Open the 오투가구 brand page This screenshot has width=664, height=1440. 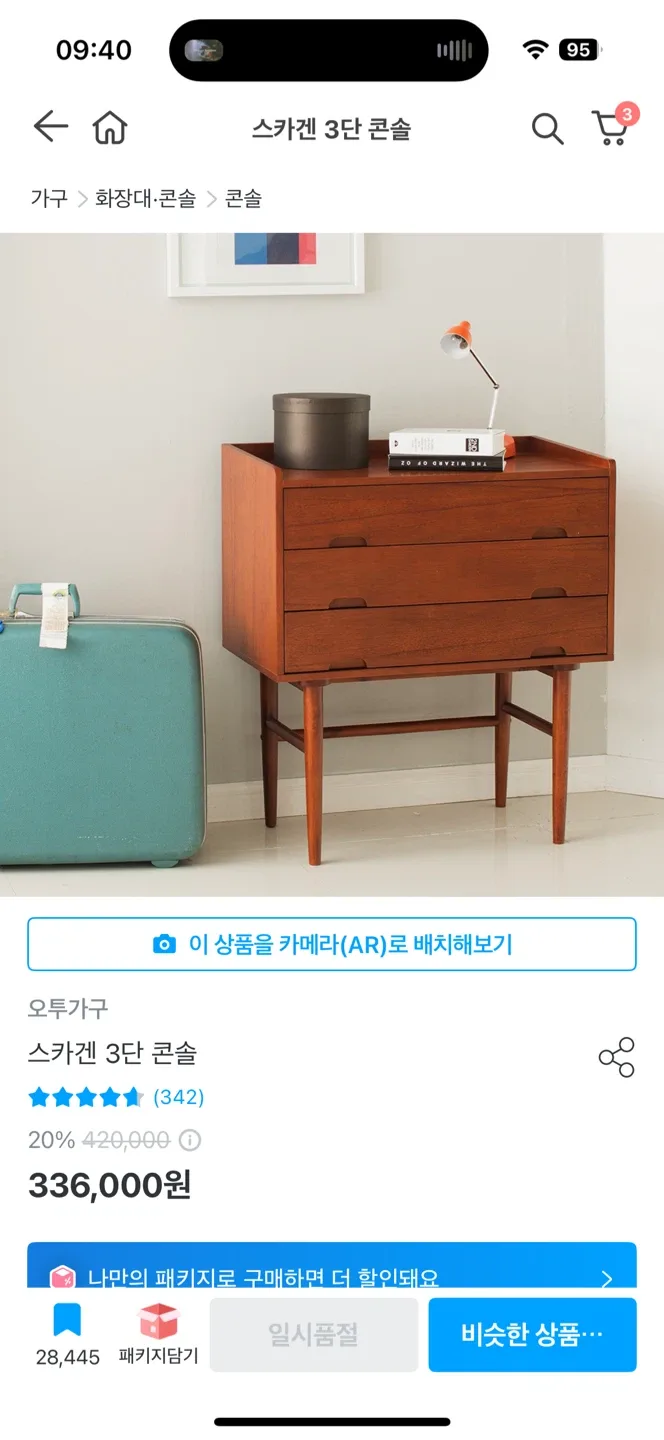[x=68, y=1008]
